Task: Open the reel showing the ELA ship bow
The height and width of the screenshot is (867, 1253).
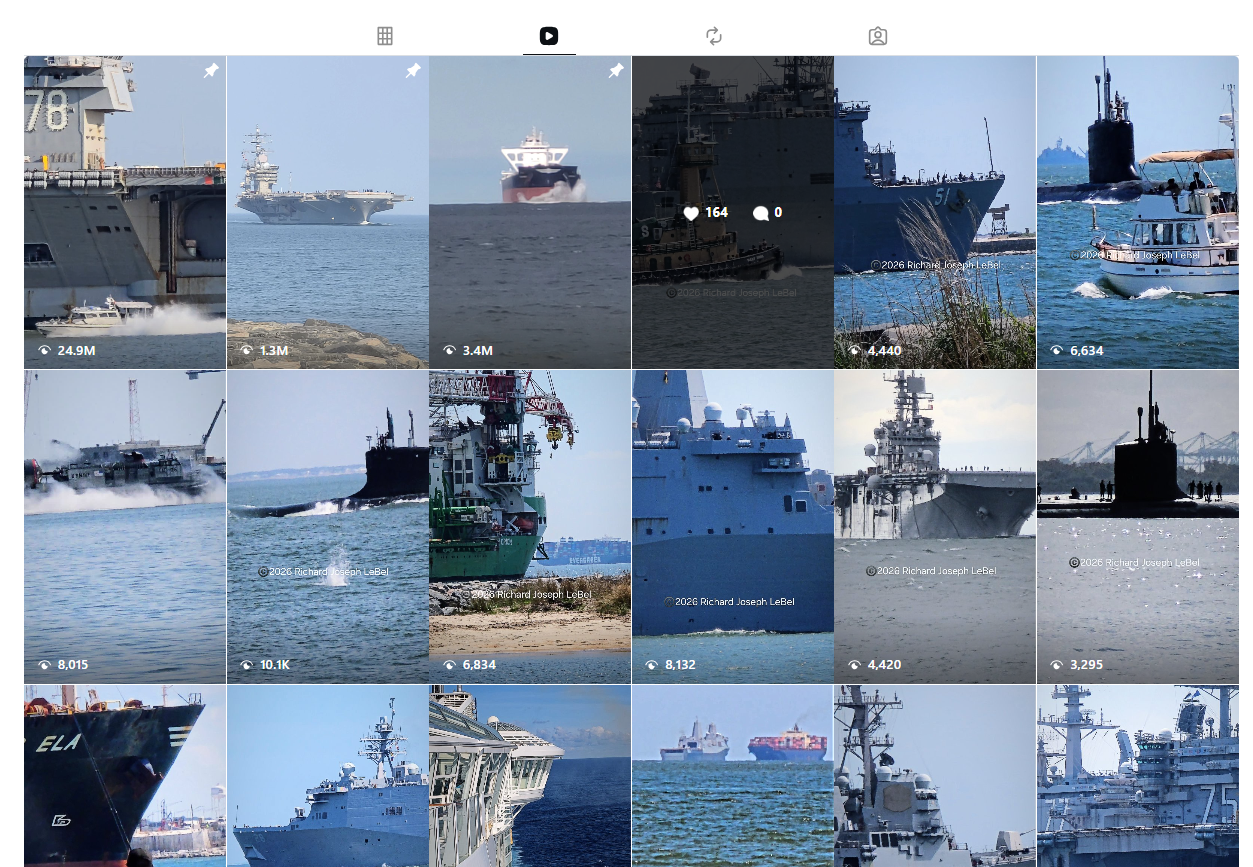Action: tap(125, 776)
